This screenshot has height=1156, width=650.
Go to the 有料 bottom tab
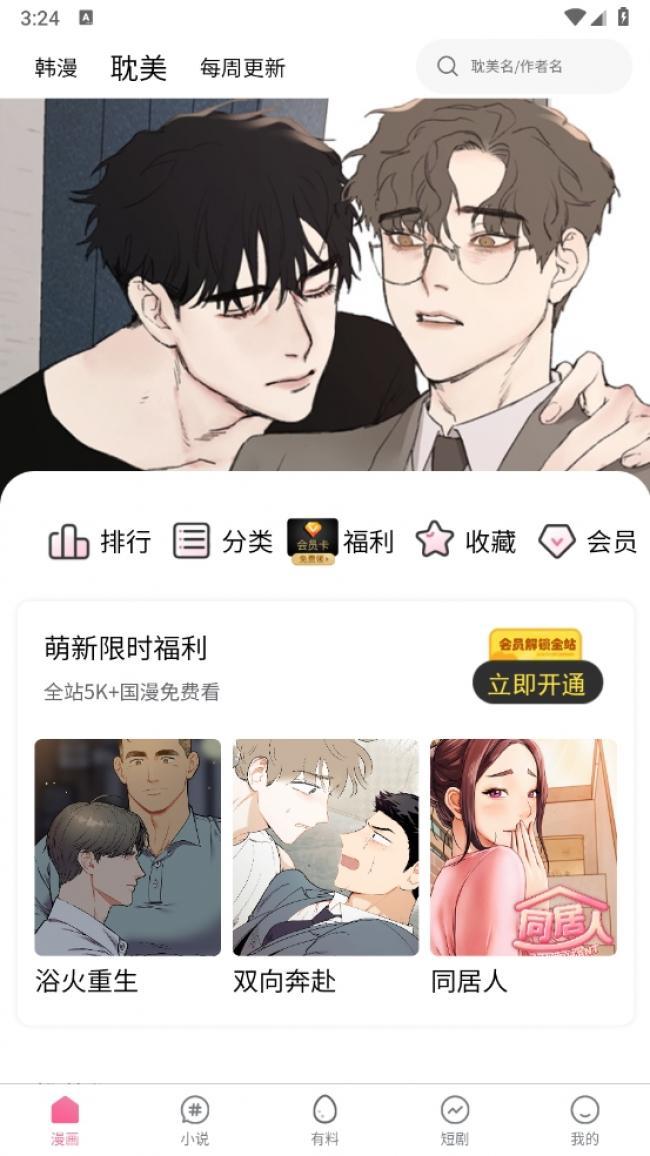pos(325,1119)
